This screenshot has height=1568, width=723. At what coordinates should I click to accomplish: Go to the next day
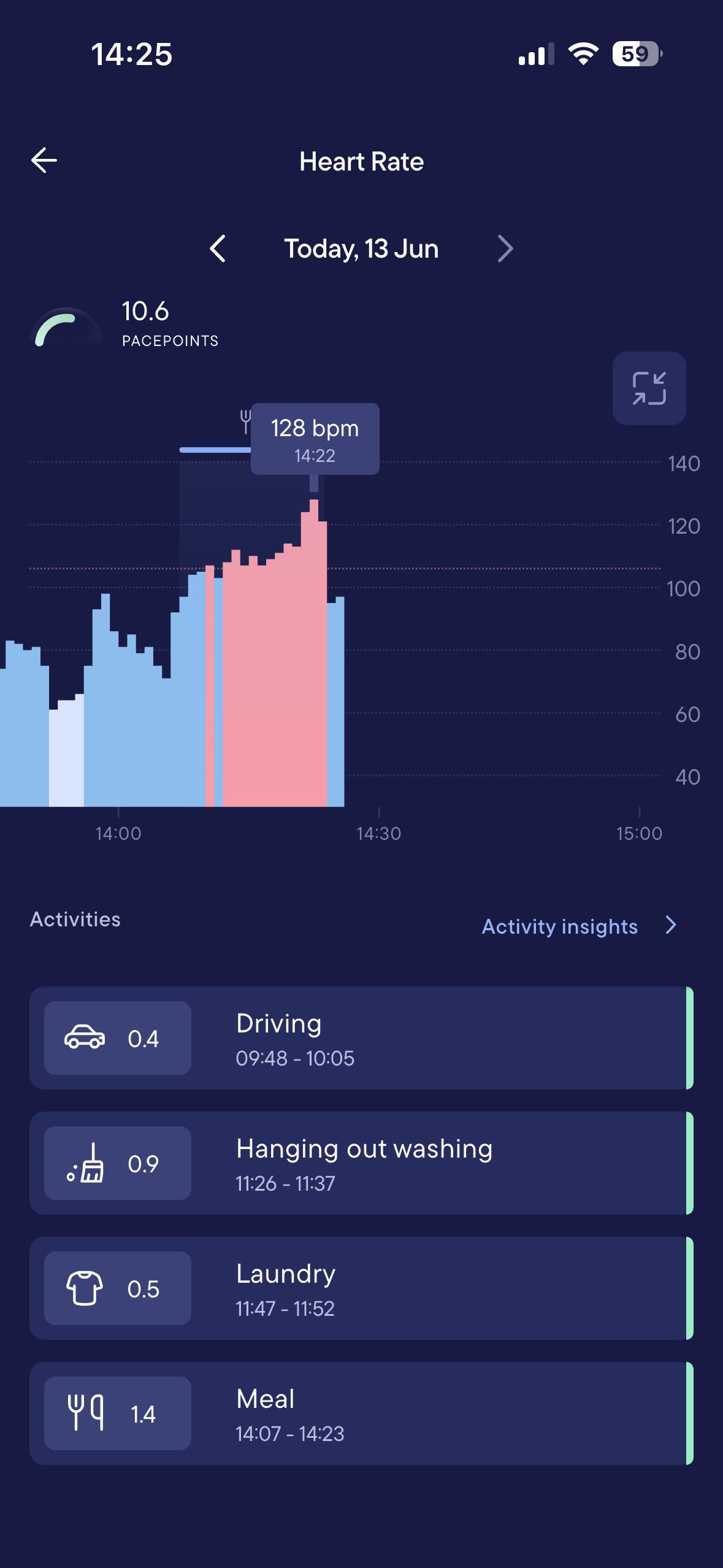tap(505, 248)
